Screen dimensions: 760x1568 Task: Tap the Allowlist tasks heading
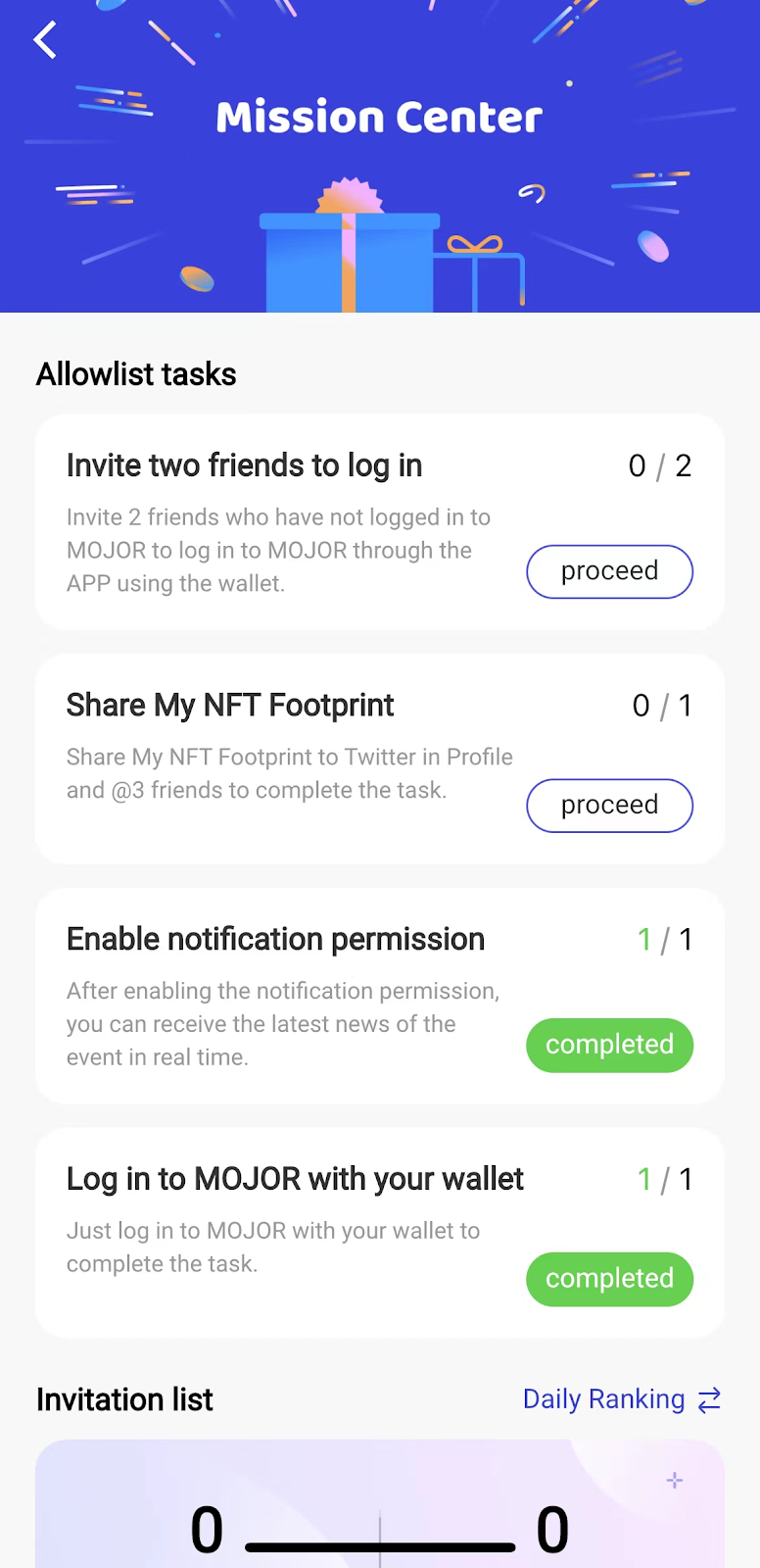[x=136, y=374]
